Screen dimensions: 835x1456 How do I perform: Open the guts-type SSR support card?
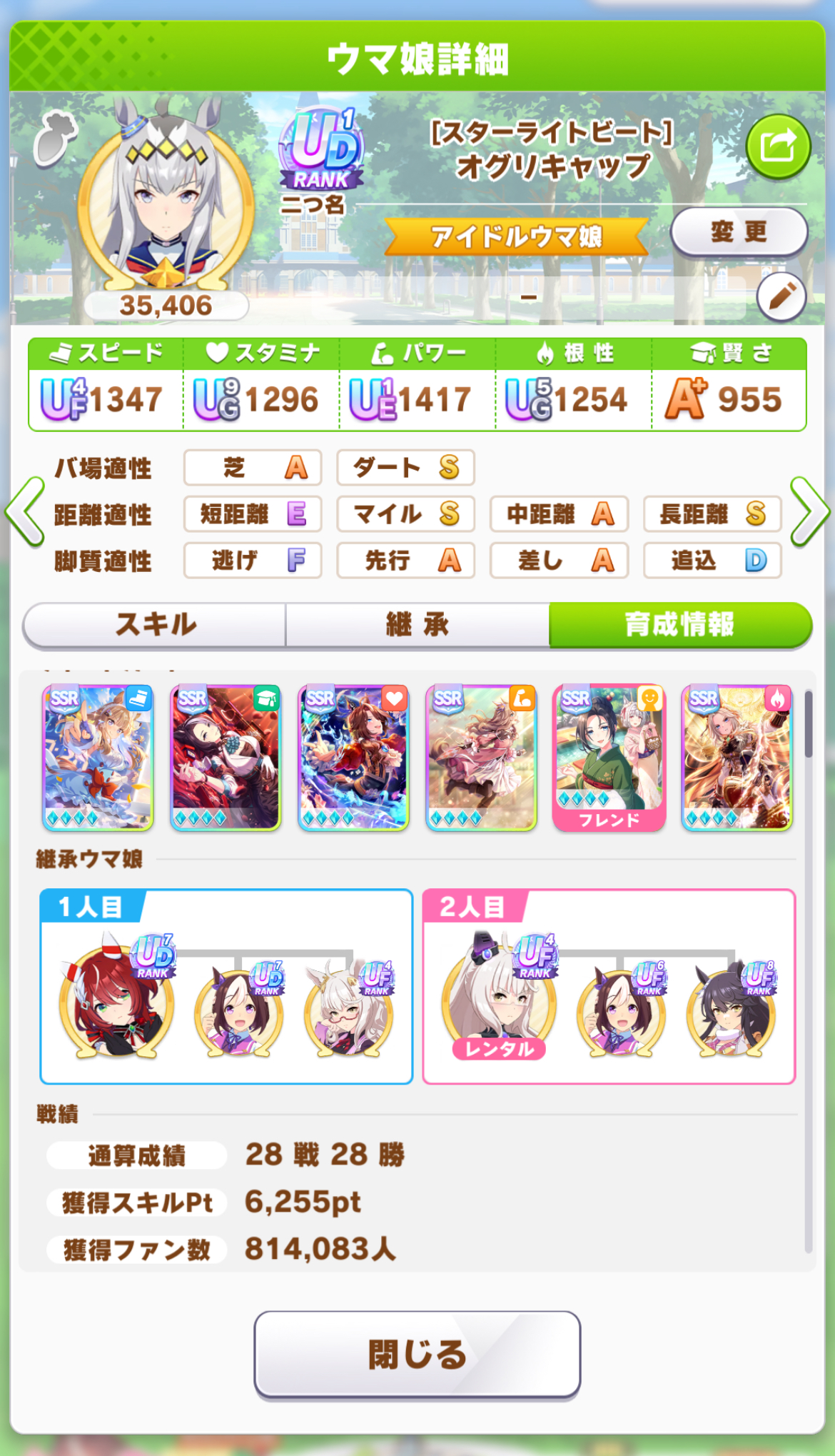[x=737, y=758]
